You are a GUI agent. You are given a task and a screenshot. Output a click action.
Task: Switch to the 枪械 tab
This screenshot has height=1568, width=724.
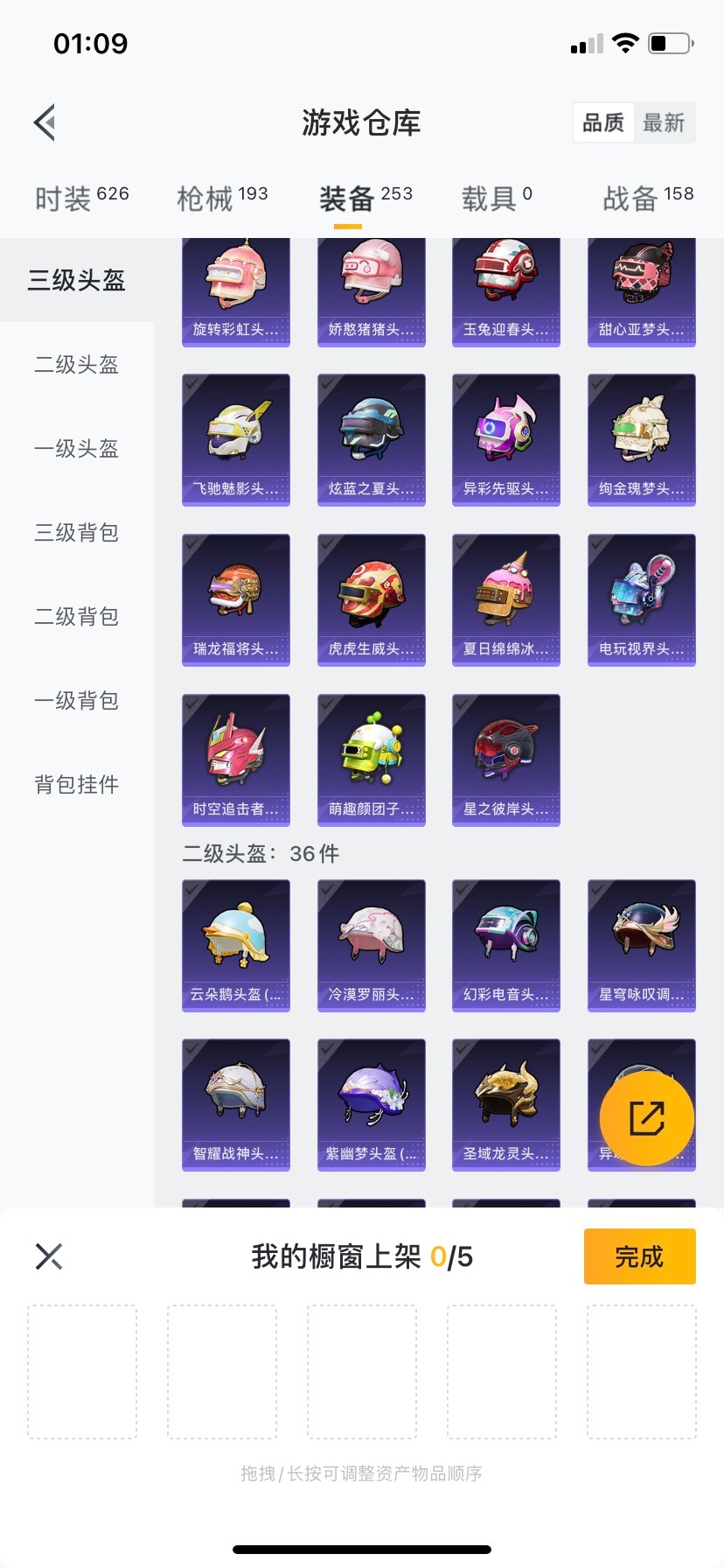[x=222, y=199]
